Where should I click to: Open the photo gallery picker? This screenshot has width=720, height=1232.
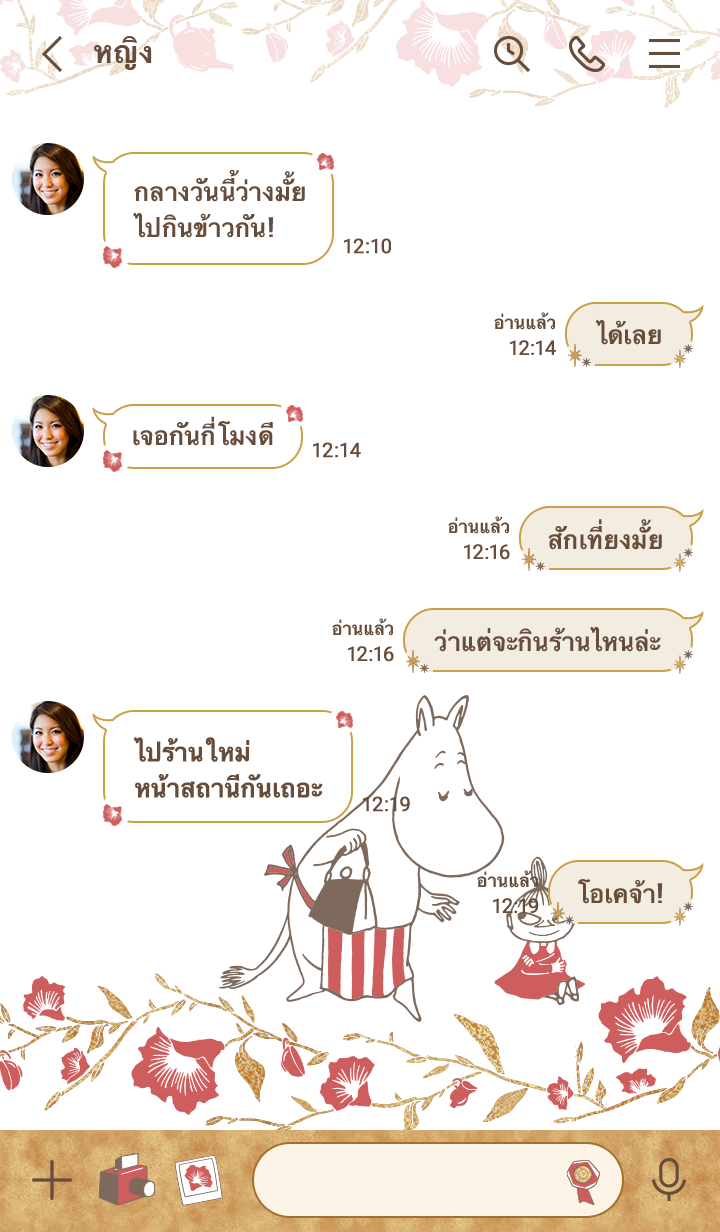(197, 1181)
